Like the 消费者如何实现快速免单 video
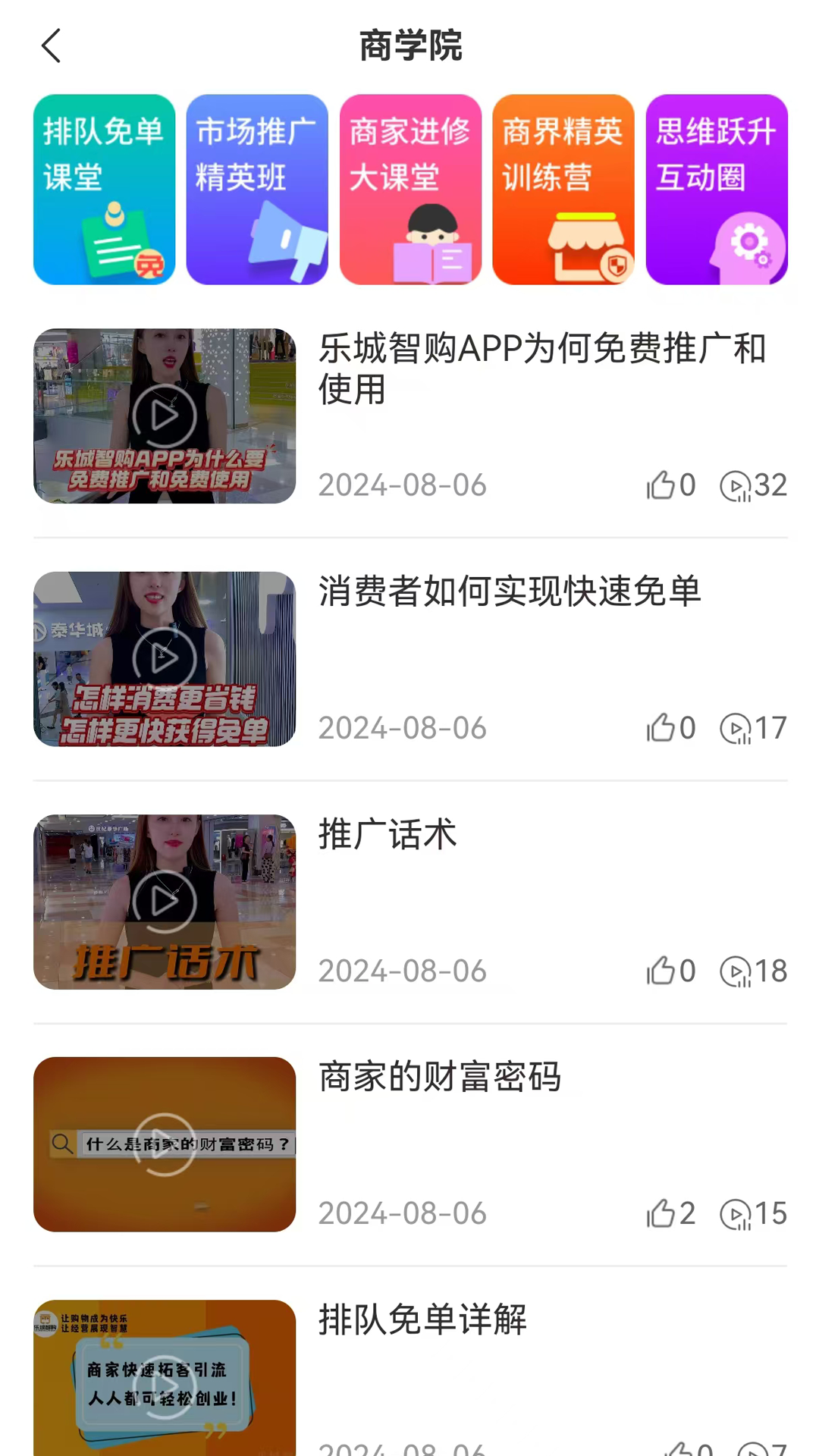 tap(661, 728)
